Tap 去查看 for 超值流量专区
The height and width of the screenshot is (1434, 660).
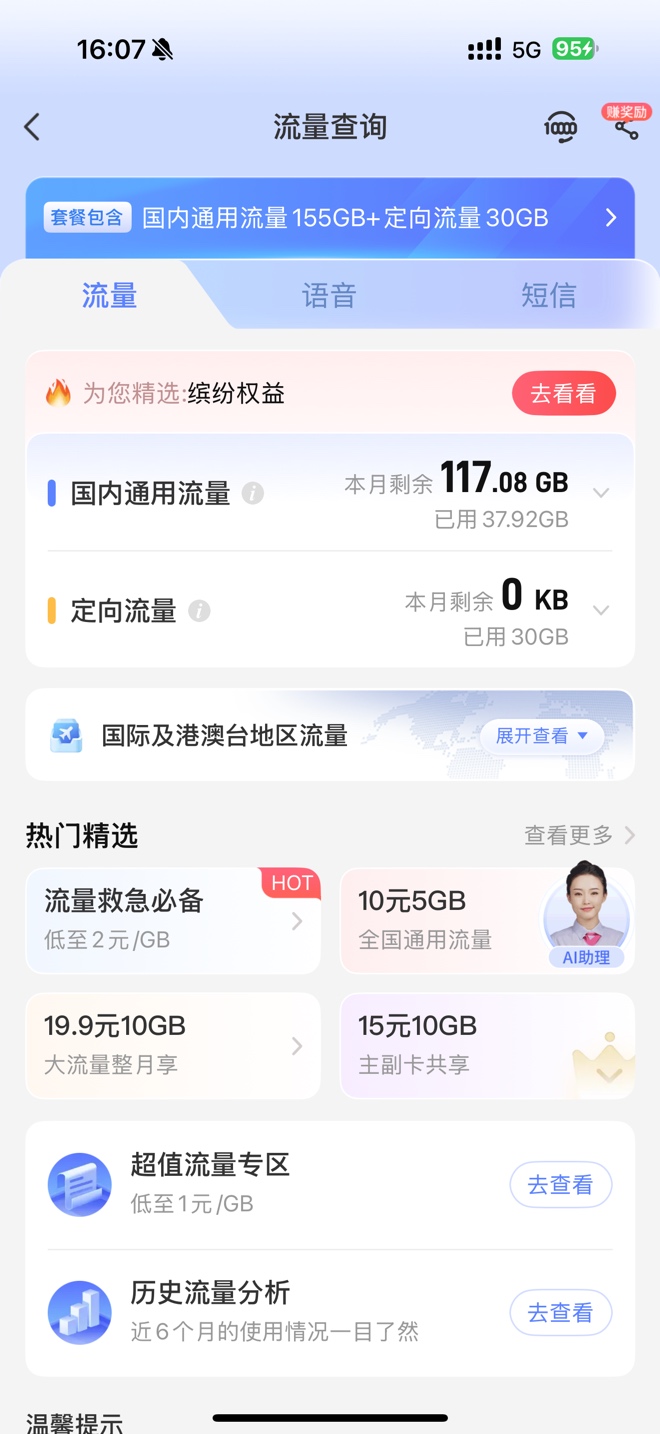tap(560, 1185)
